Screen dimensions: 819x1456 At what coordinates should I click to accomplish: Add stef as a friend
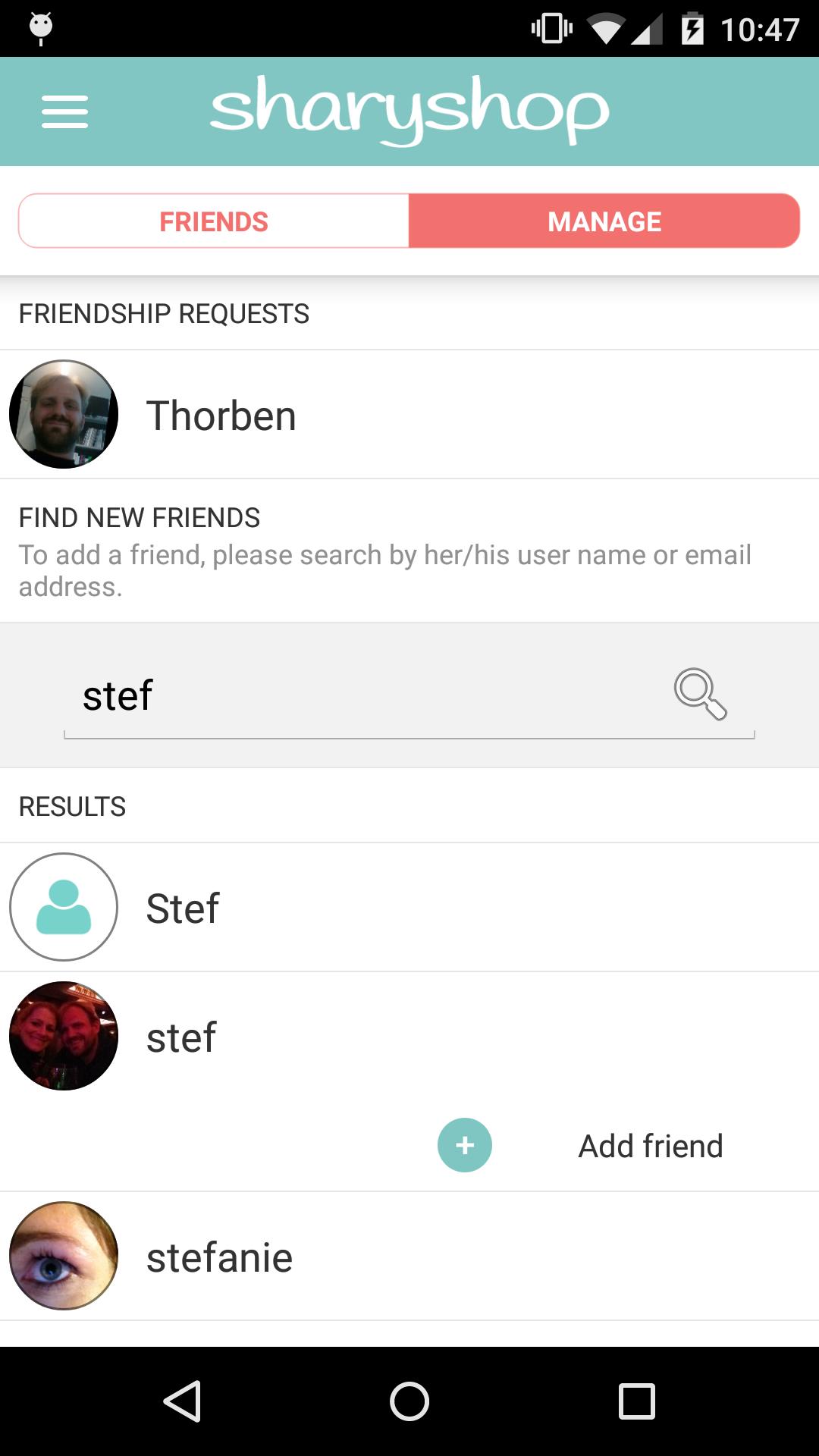coord(465,1145)
